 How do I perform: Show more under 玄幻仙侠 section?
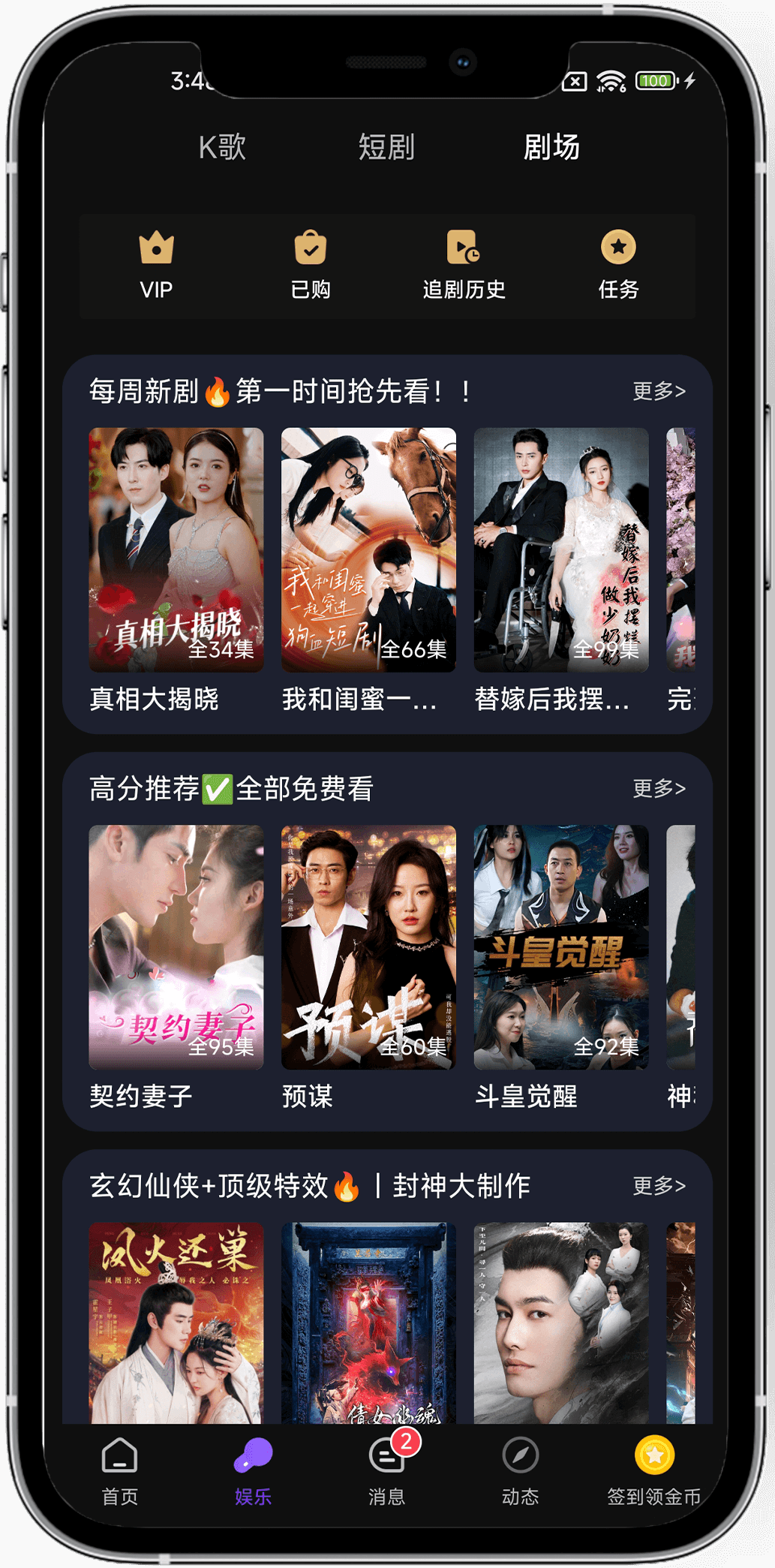tap(659, 1186)
